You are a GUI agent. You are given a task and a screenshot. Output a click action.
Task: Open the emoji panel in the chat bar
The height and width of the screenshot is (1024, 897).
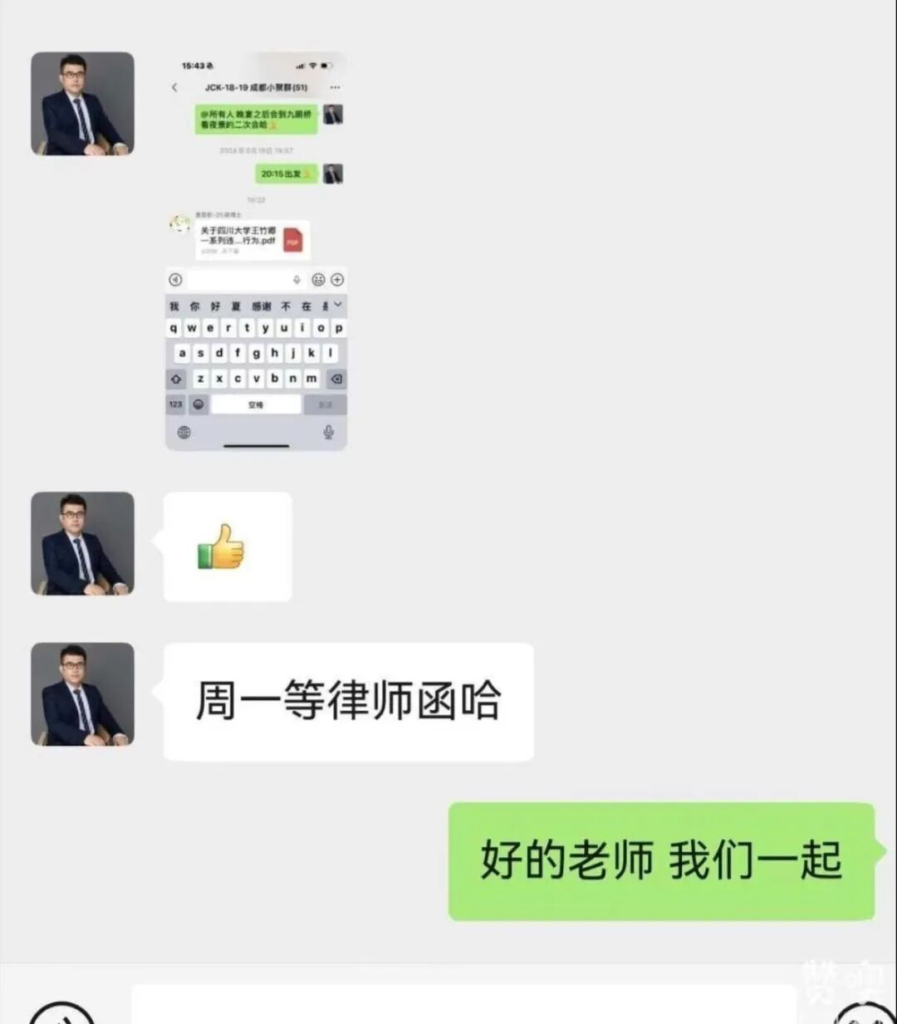862,1012
